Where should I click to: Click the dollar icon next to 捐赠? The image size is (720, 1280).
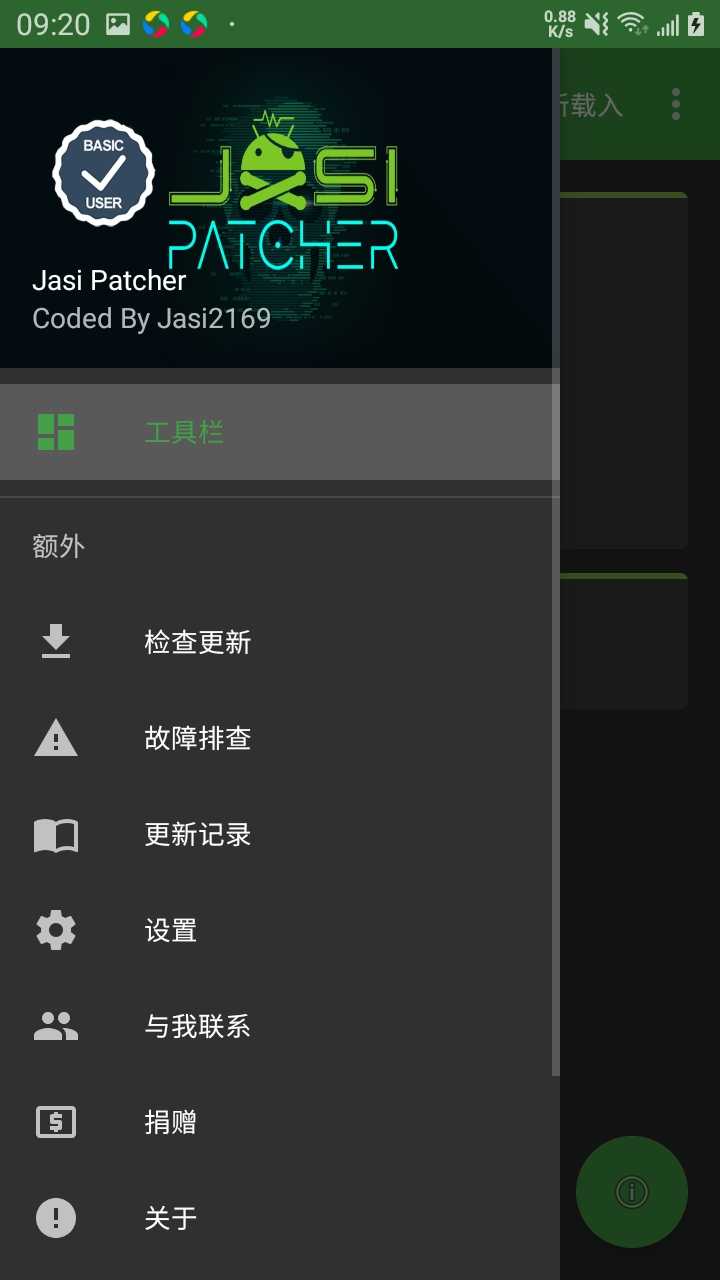[54, 1121]
